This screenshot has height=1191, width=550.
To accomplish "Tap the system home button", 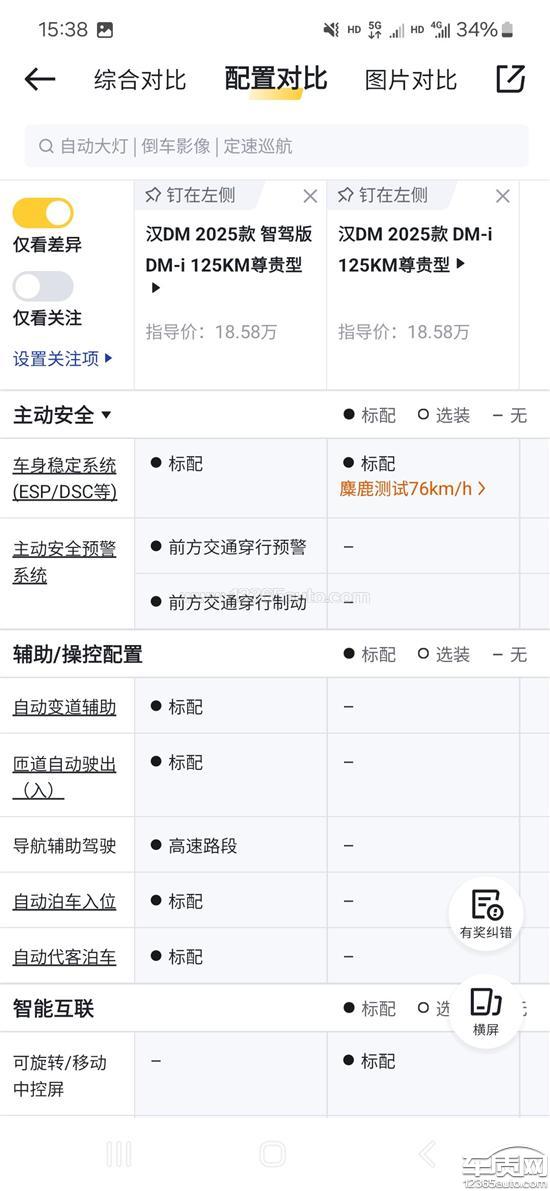I will point(272,1155).
